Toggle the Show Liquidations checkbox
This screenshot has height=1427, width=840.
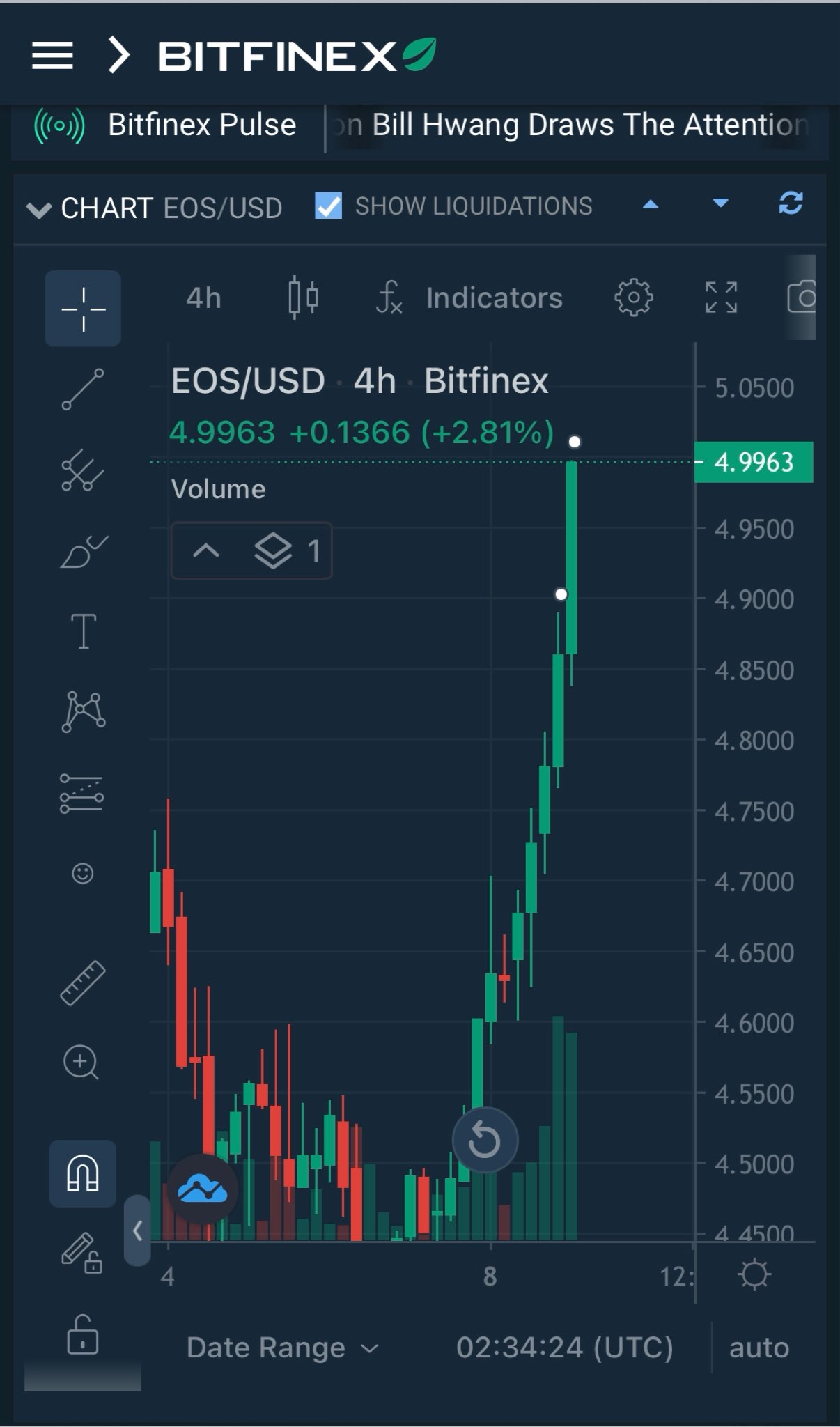coord(328,206)
